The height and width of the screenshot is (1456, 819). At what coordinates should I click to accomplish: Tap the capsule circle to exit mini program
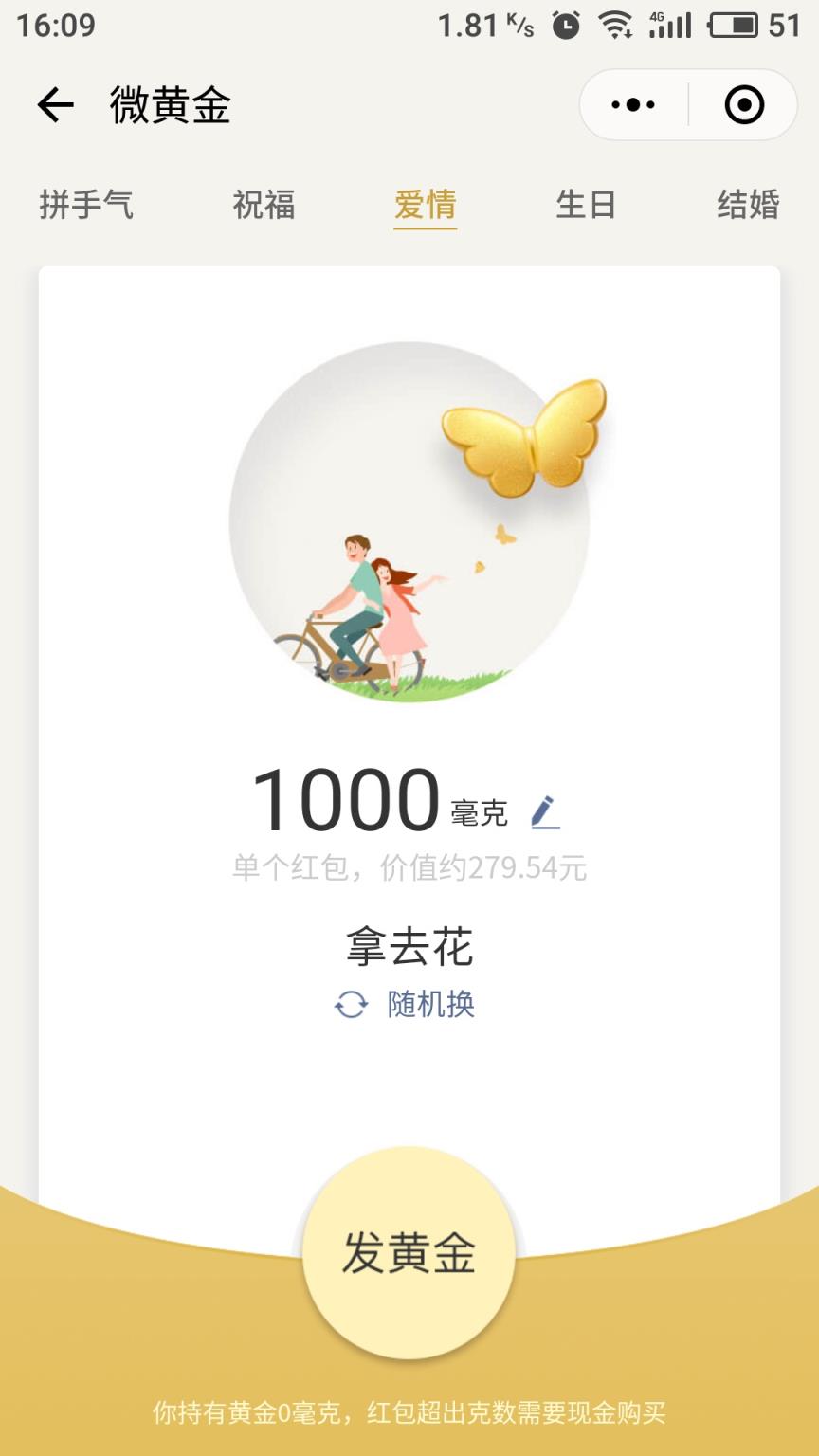pos(744,105)
